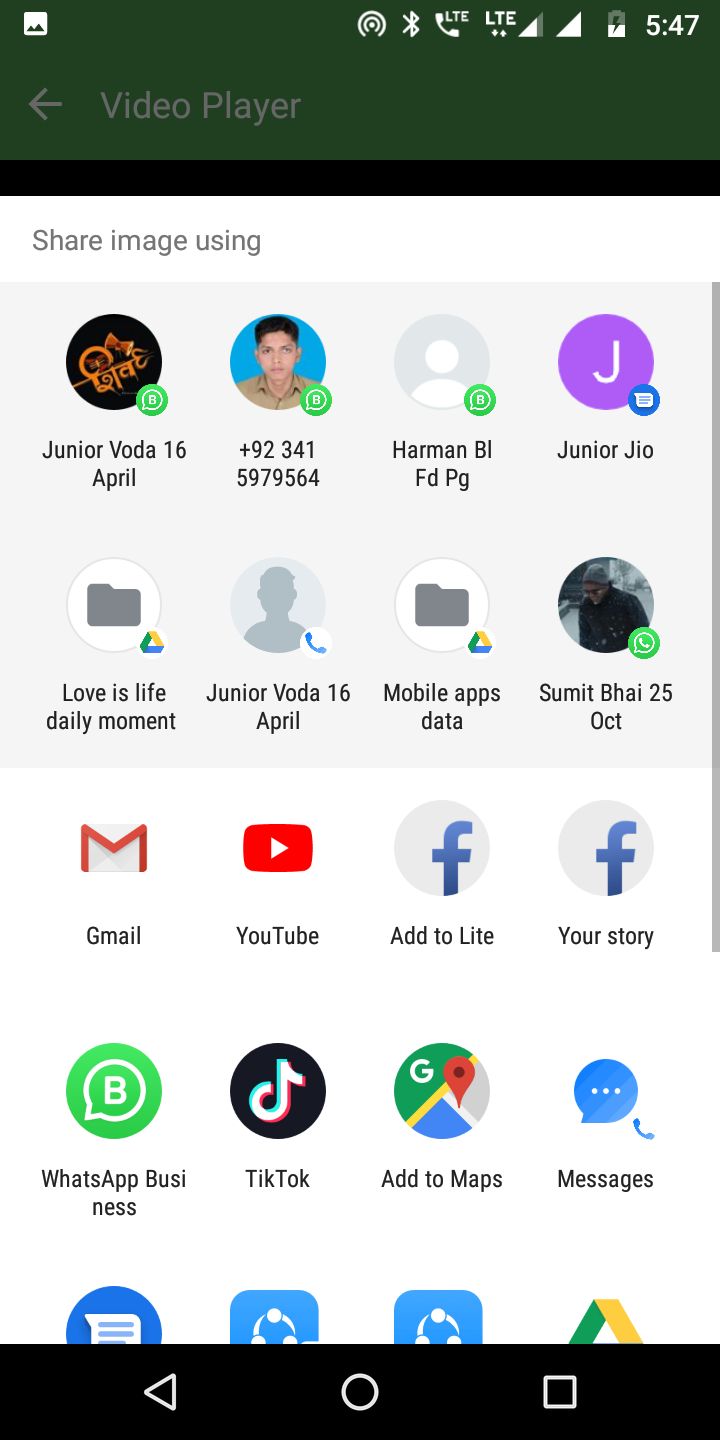Go back with the system back button
The image size is (720, 1440).
coord(160,1391)
